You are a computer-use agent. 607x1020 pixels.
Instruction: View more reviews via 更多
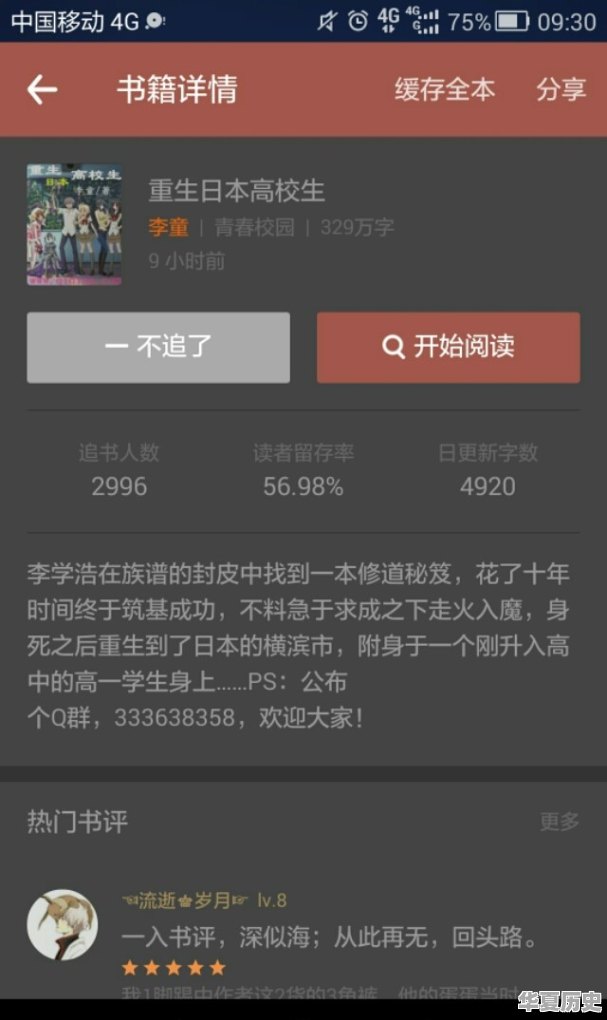point(559,821)
